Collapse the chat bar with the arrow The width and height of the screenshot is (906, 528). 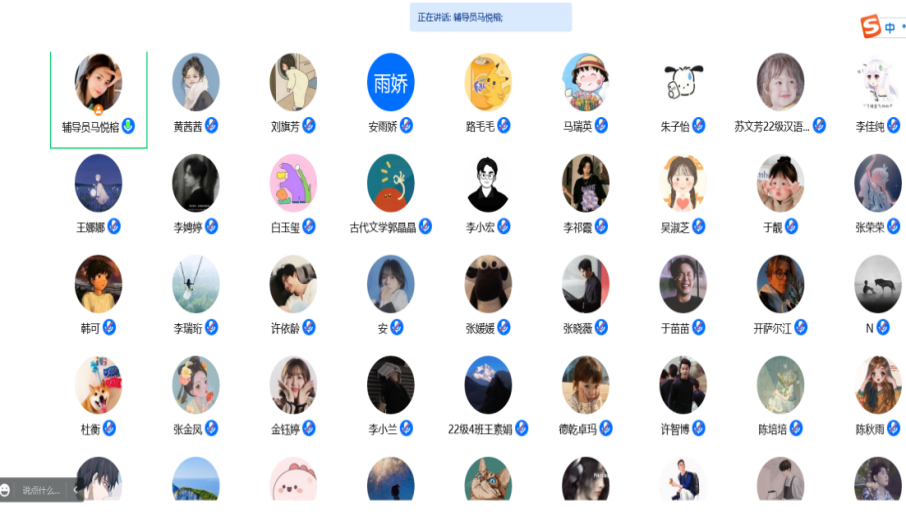75,490
